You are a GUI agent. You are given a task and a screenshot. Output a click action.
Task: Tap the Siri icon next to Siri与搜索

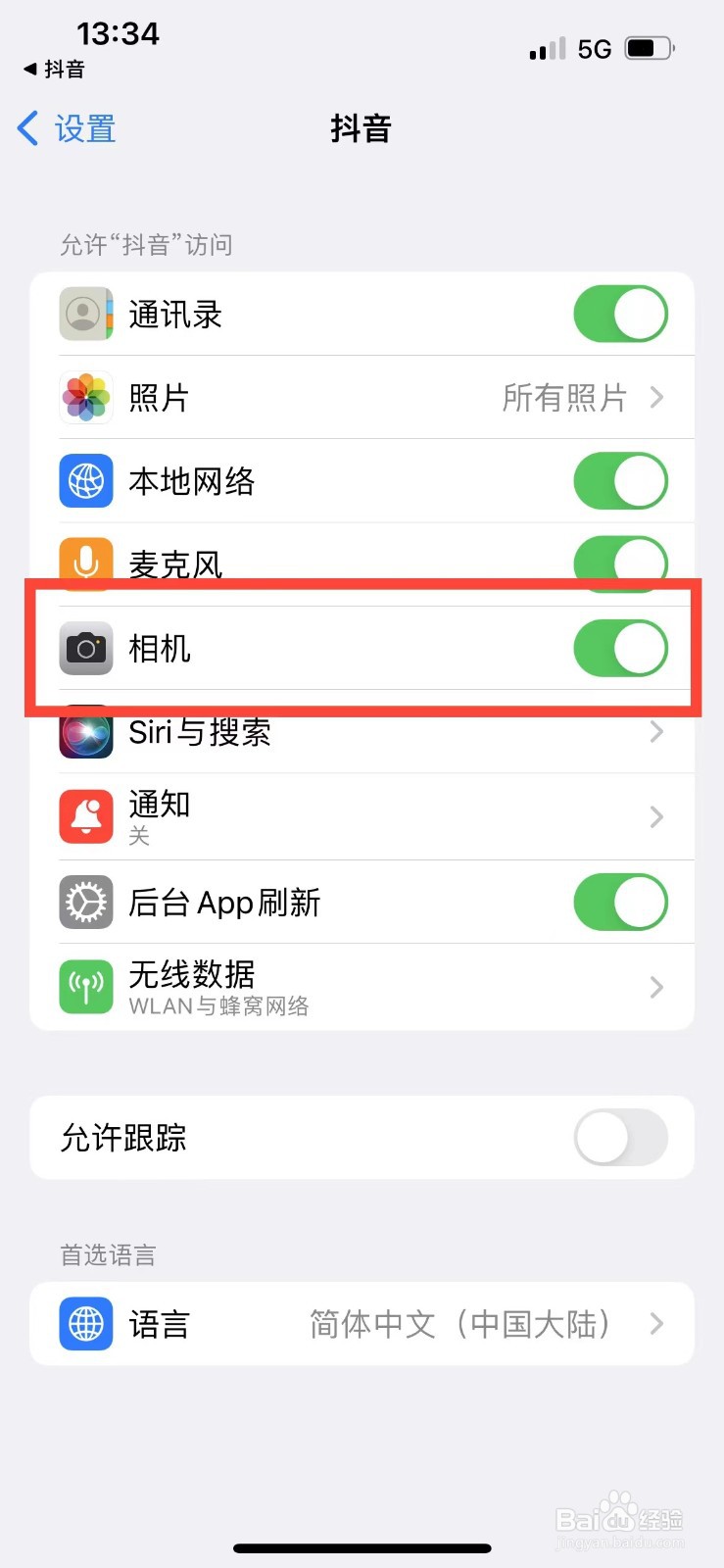[86, 732]
